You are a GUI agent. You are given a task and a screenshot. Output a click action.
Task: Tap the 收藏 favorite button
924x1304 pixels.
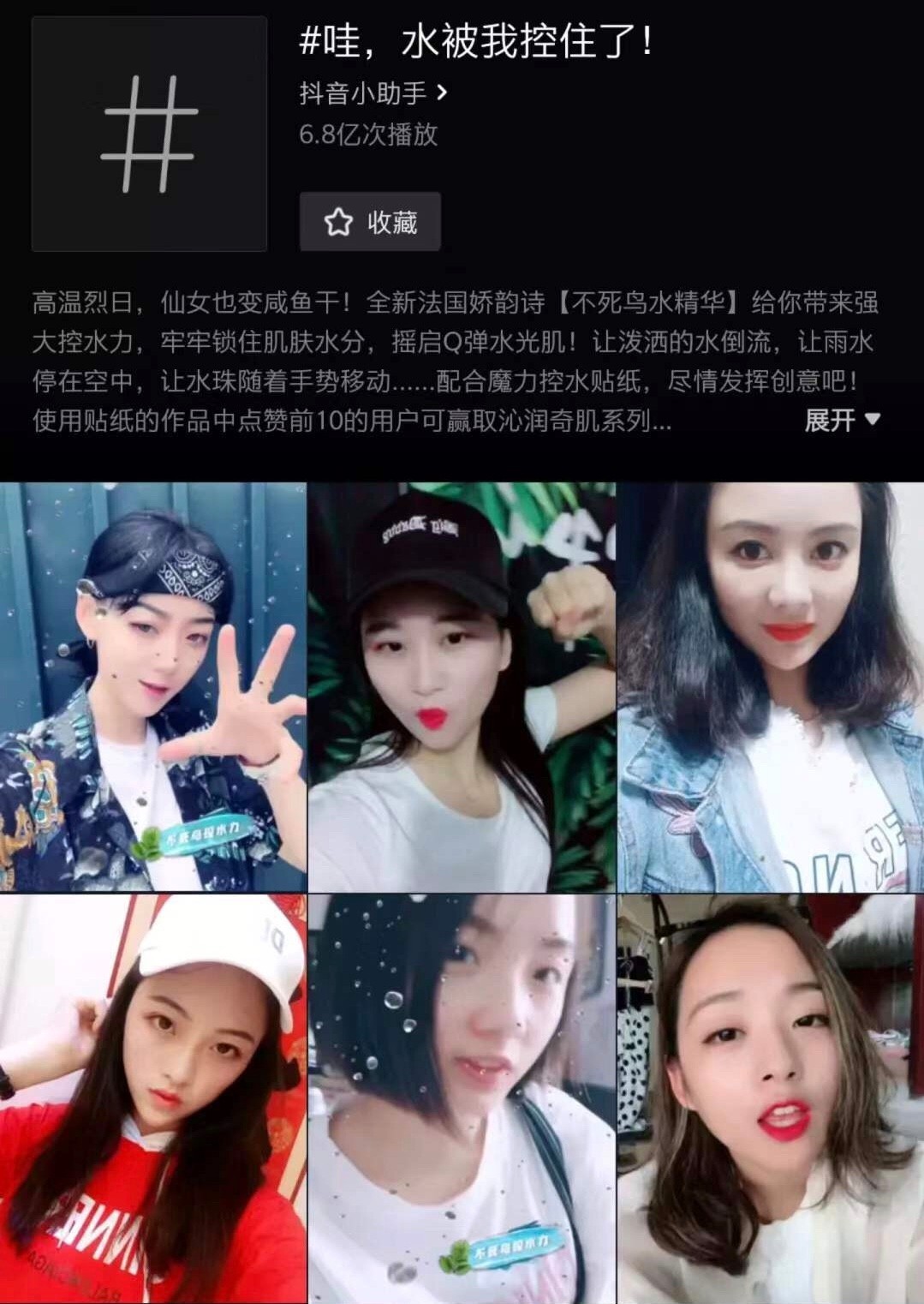click(370, 222)
